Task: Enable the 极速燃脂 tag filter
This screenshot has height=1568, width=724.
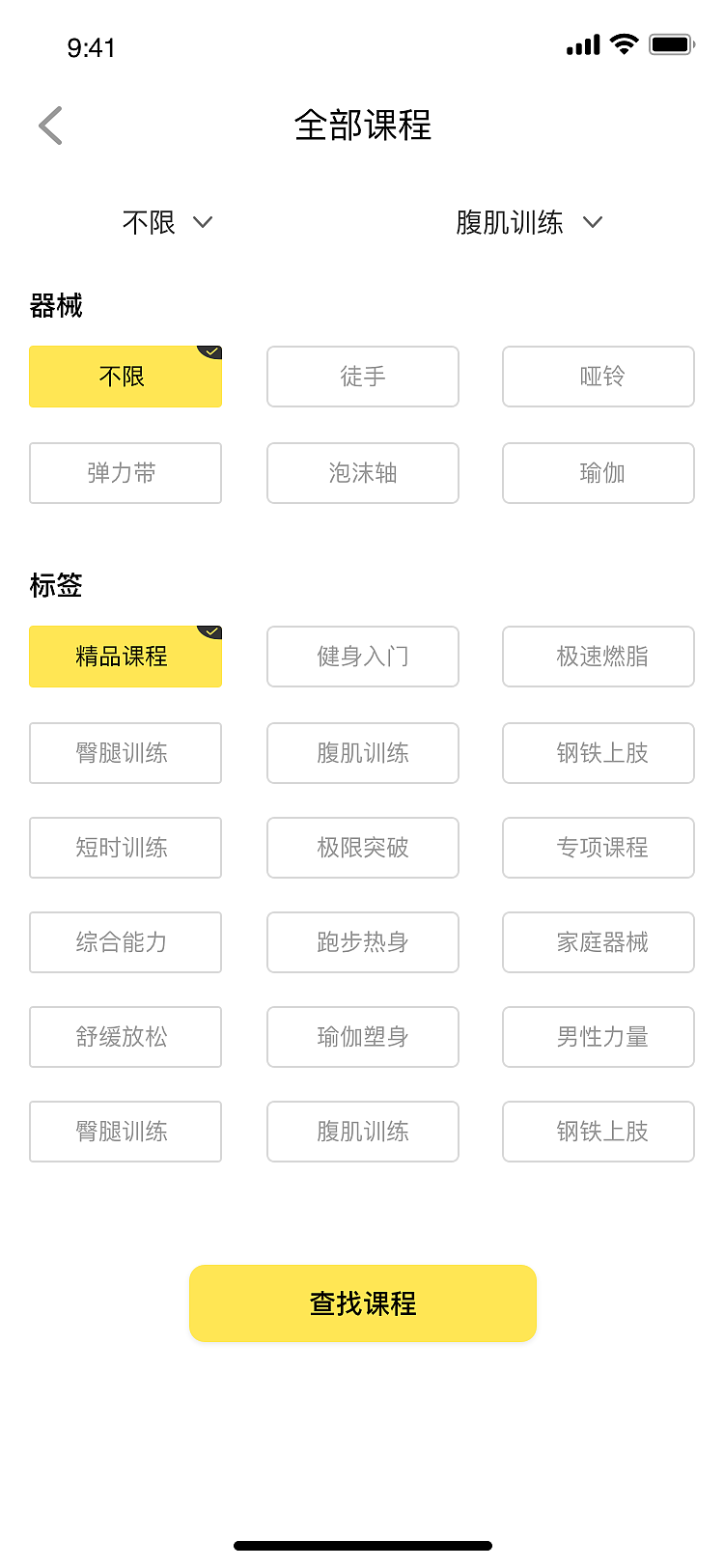Action: coord(598,657)
